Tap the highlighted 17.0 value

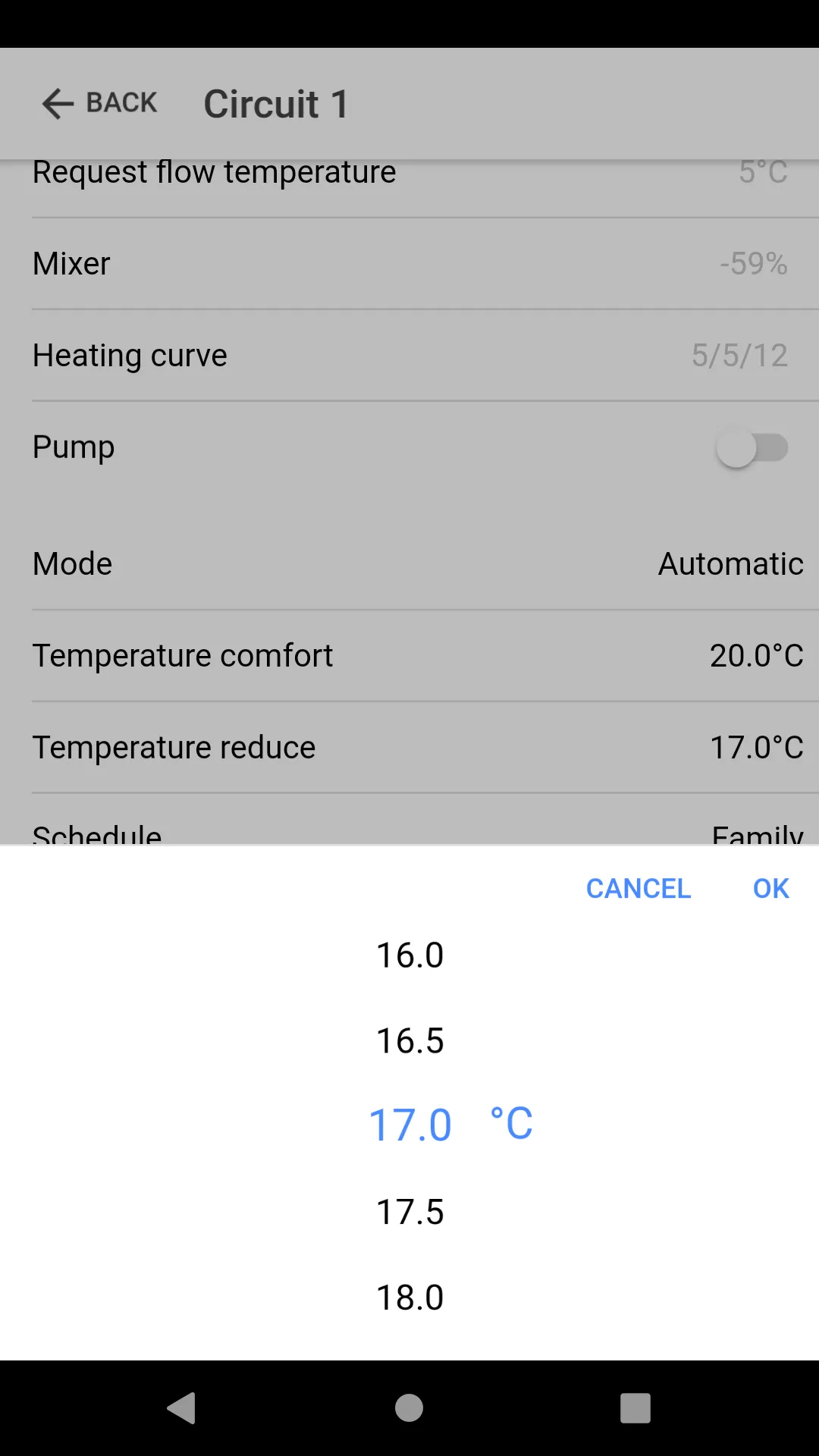pos(409,1124)
